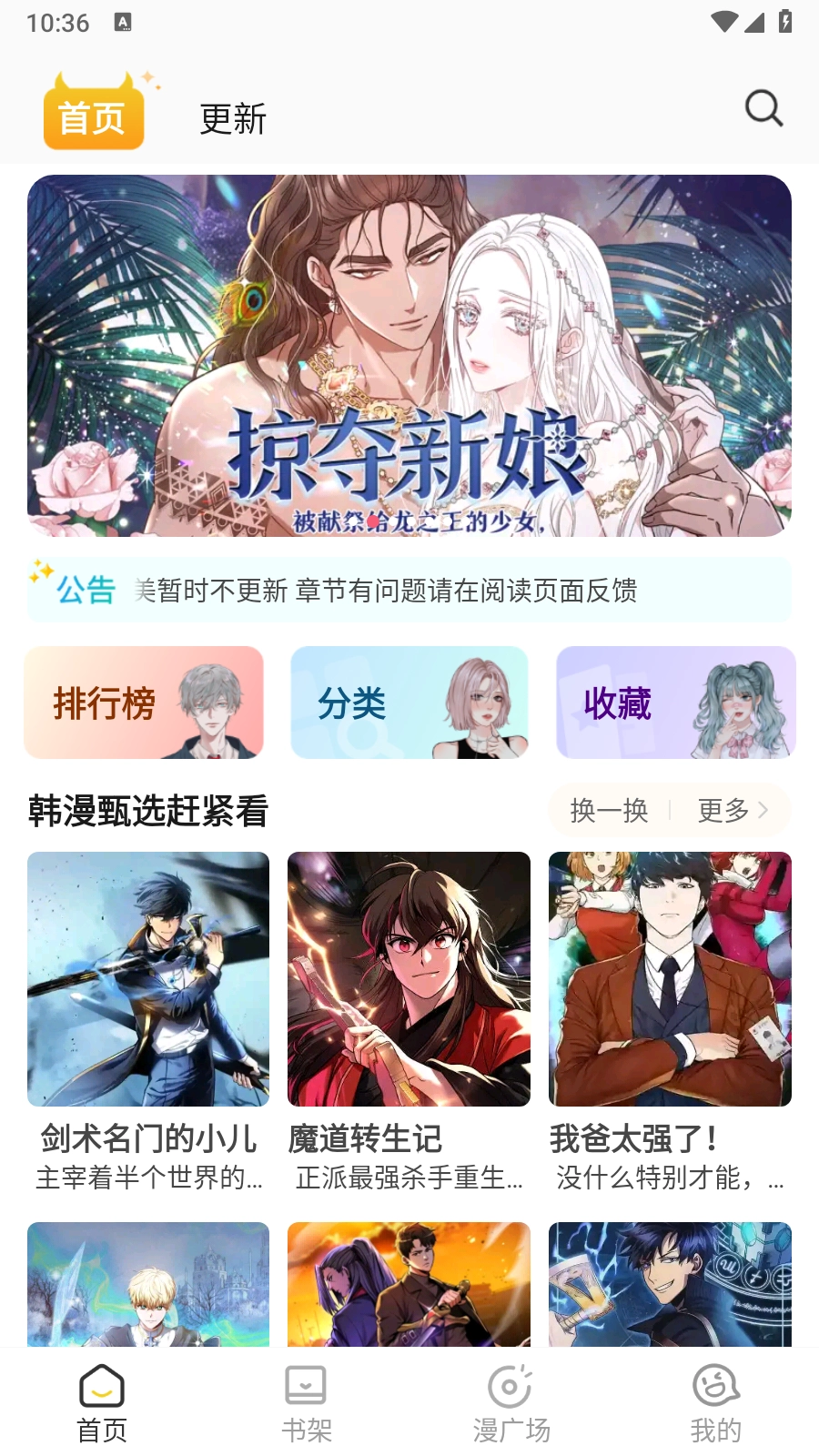Open the 分类 category card
The width and height of the screenshot is (819, 1456).
pyautogui.click(x=409, y=703)
